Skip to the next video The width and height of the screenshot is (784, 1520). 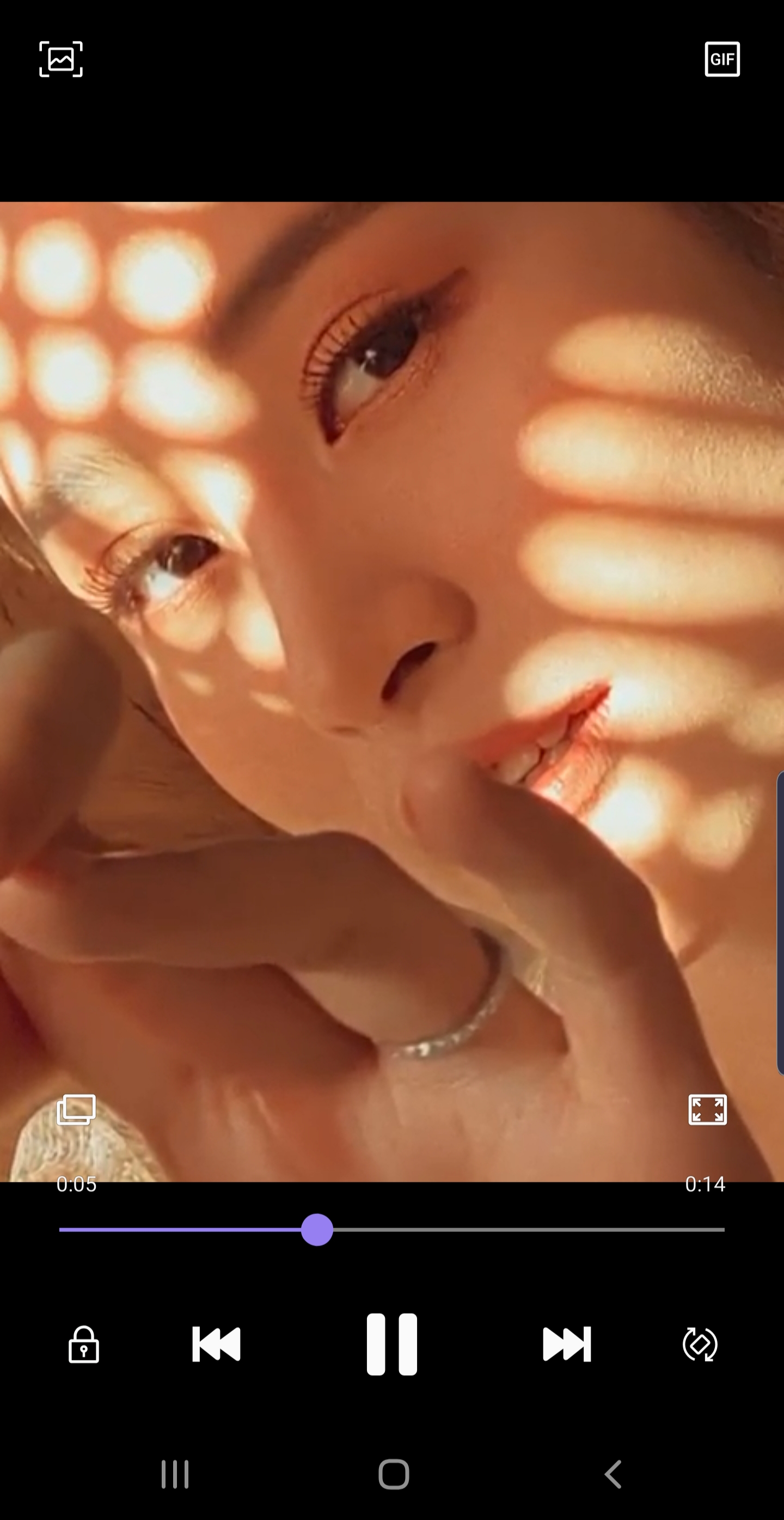pos(566,1345)
